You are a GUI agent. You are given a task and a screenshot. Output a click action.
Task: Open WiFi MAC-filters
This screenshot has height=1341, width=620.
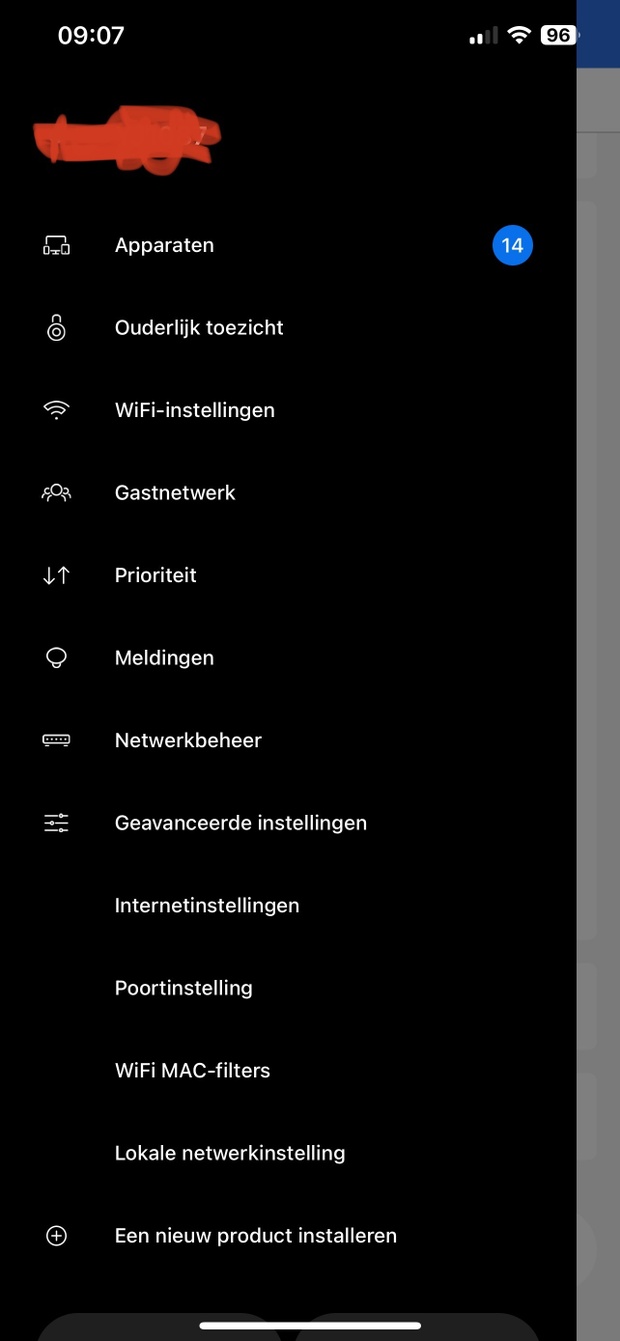(192, 1070)
